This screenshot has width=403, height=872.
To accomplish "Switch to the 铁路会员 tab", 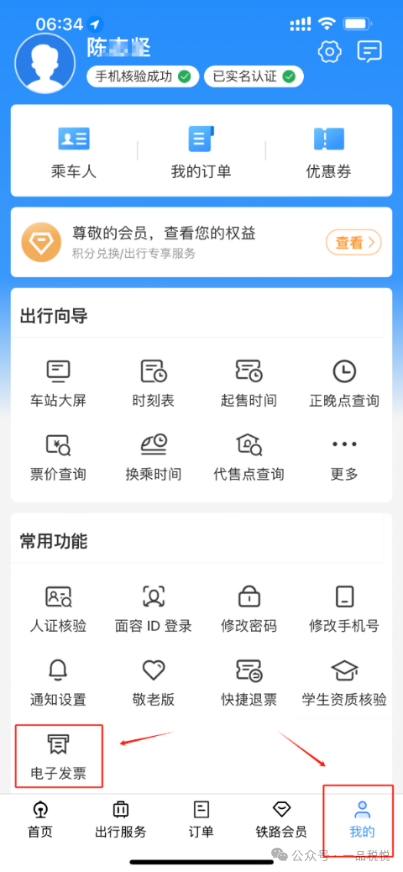I will pos(281,820).
